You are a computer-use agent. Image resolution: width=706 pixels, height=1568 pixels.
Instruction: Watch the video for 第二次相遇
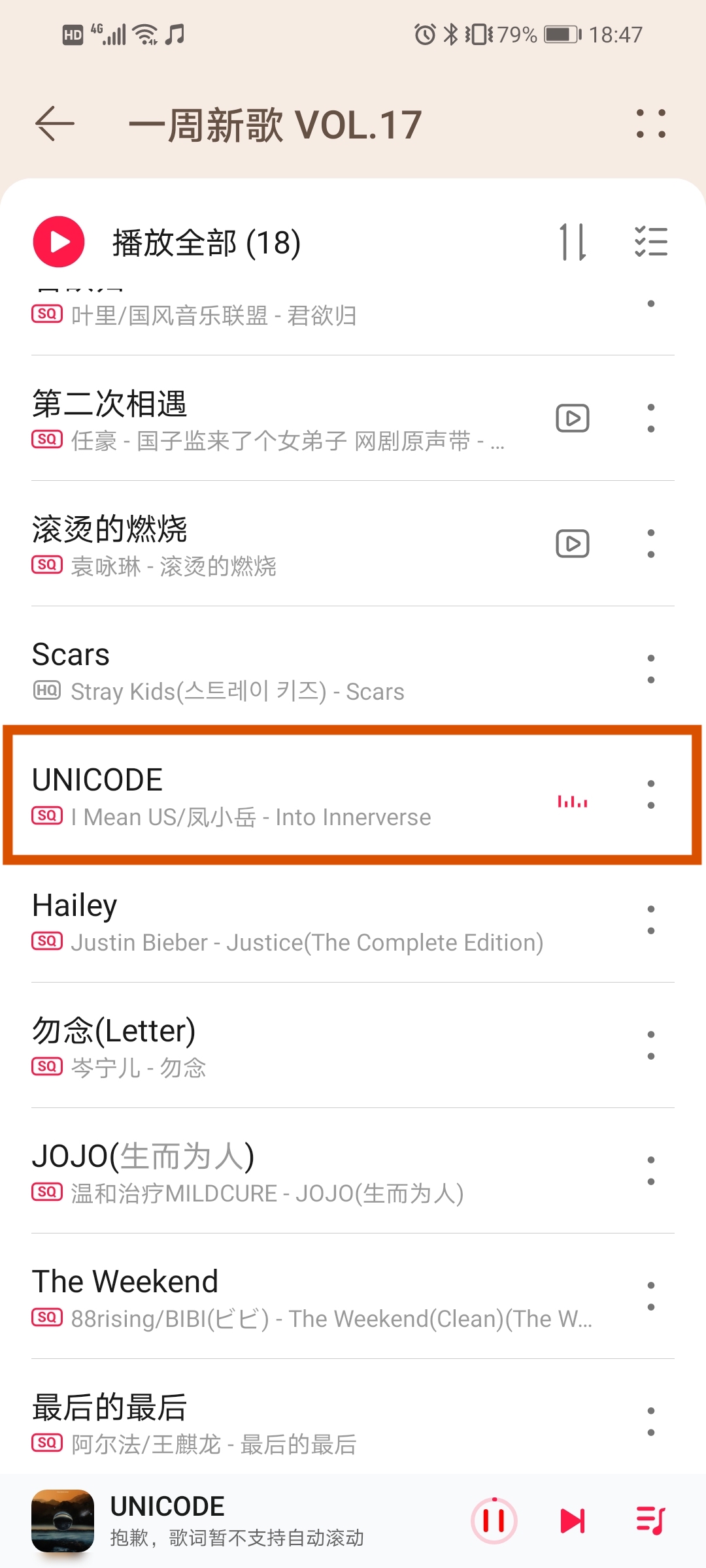[x=573, y=418]
